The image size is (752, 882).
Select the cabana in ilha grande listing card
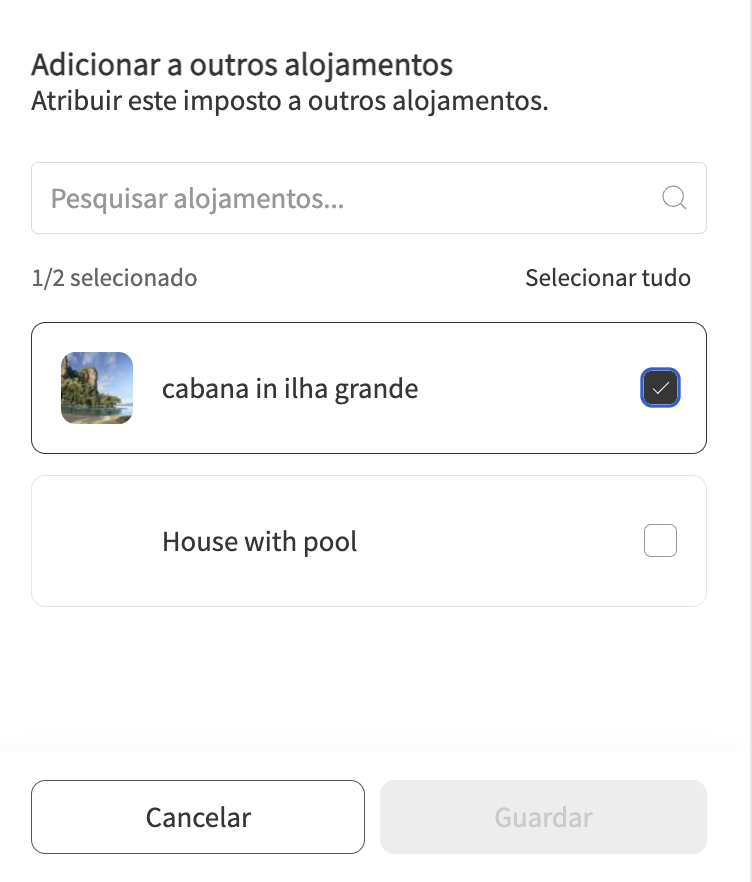[x=369, y=387]
